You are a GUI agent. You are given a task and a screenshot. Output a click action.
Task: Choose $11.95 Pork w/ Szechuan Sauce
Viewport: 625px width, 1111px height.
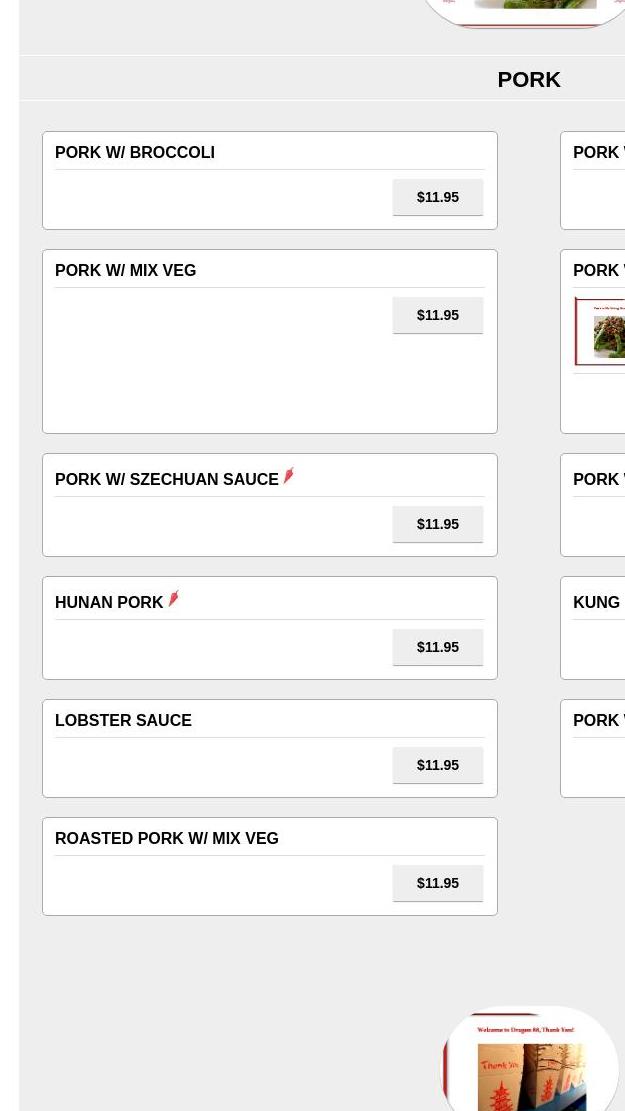(x=438, y=524)
